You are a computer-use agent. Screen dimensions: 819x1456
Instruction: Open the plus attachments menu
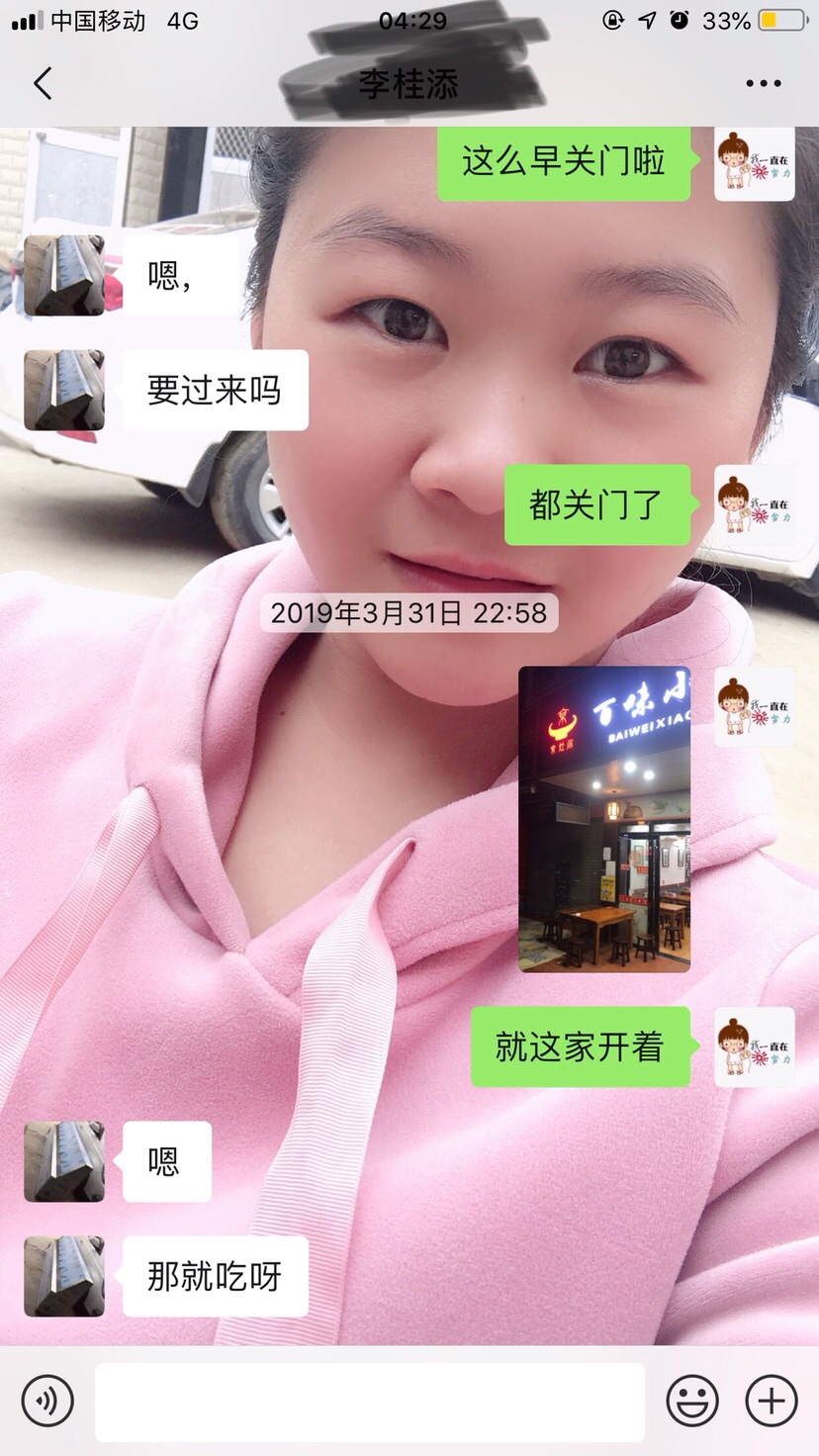click(771, 1401)
